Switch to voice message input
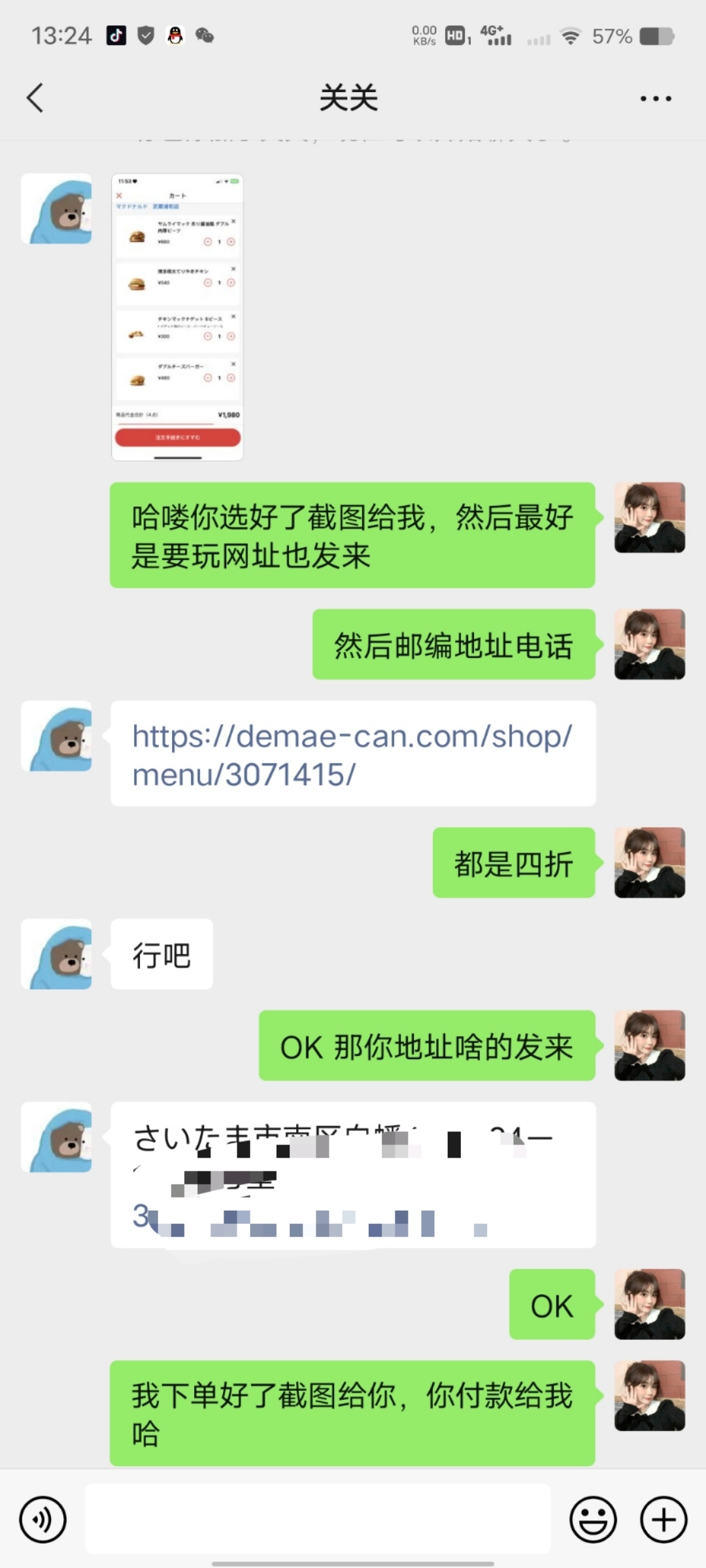 click(43, 1520)
